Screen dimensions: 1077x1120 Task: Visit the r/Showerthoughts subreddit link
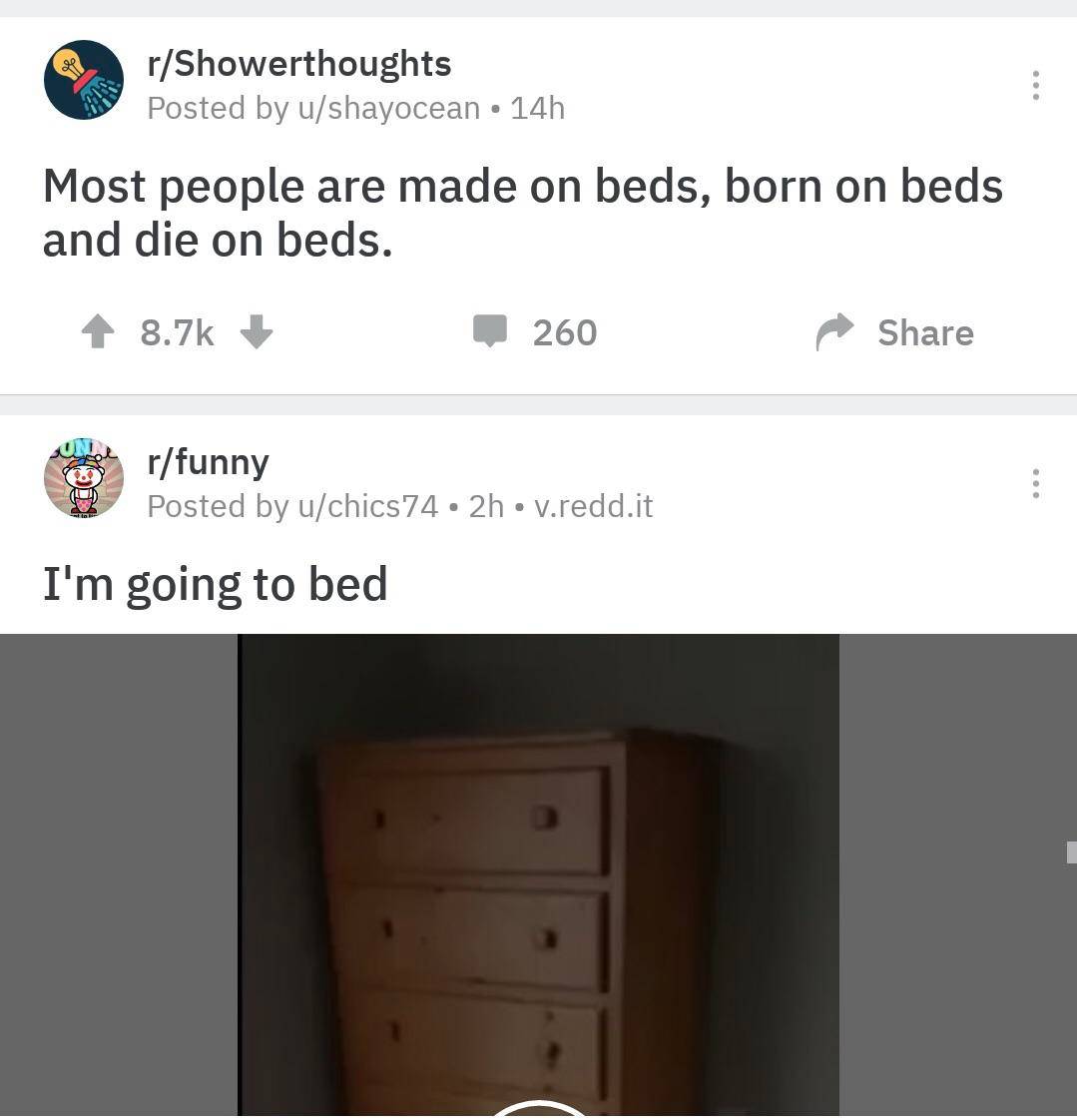[298, 64]
